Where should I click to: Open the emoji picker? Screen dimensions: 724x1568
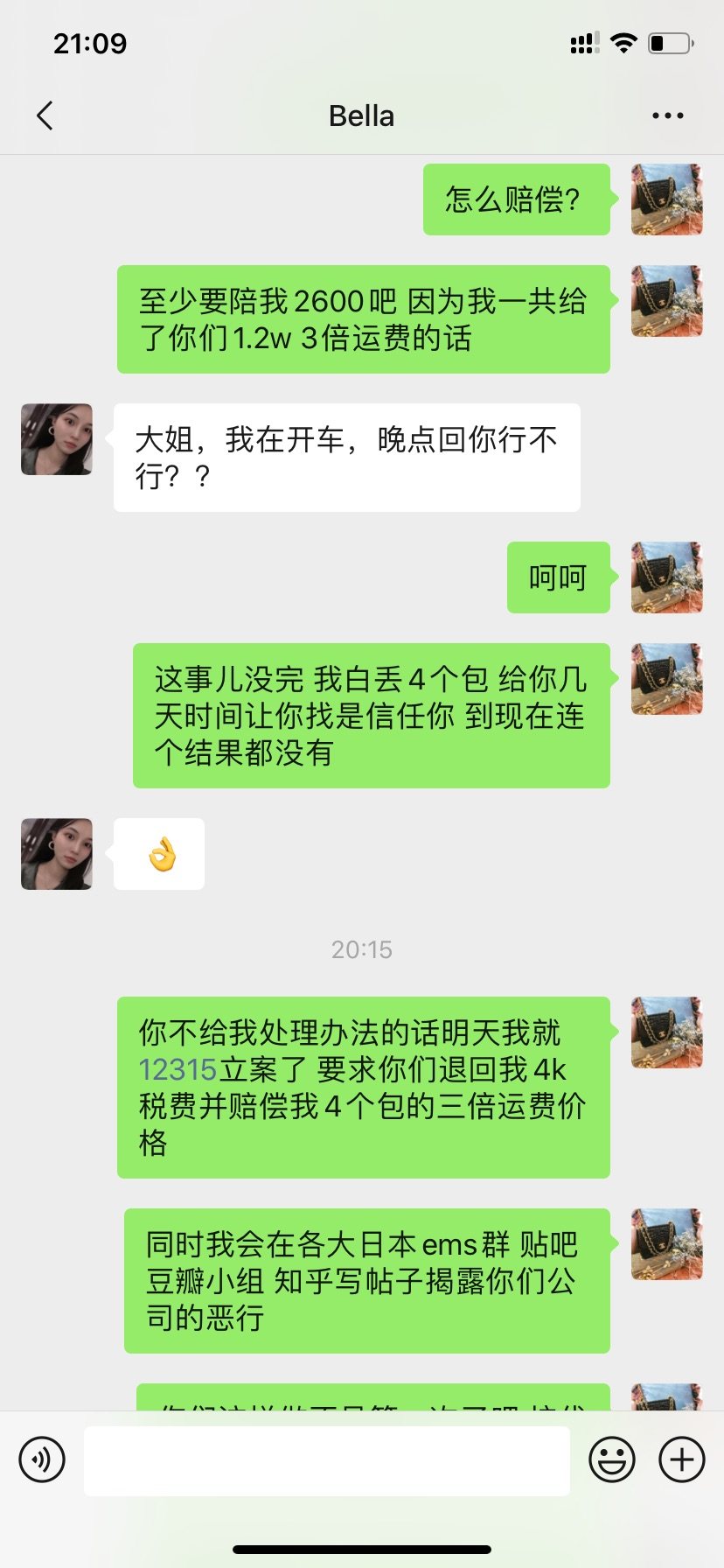(613, 1459)
